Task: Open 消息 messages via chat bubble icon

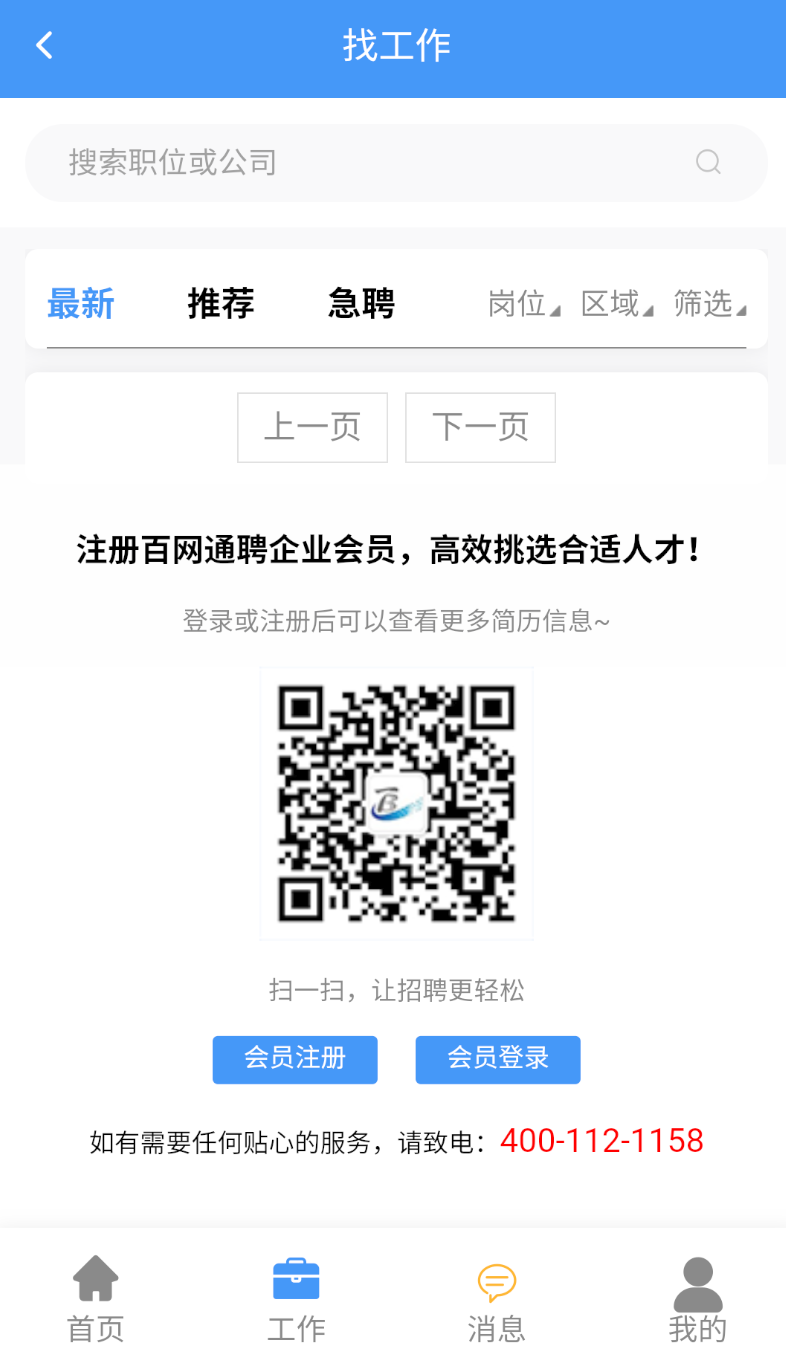Action: 497,1278
